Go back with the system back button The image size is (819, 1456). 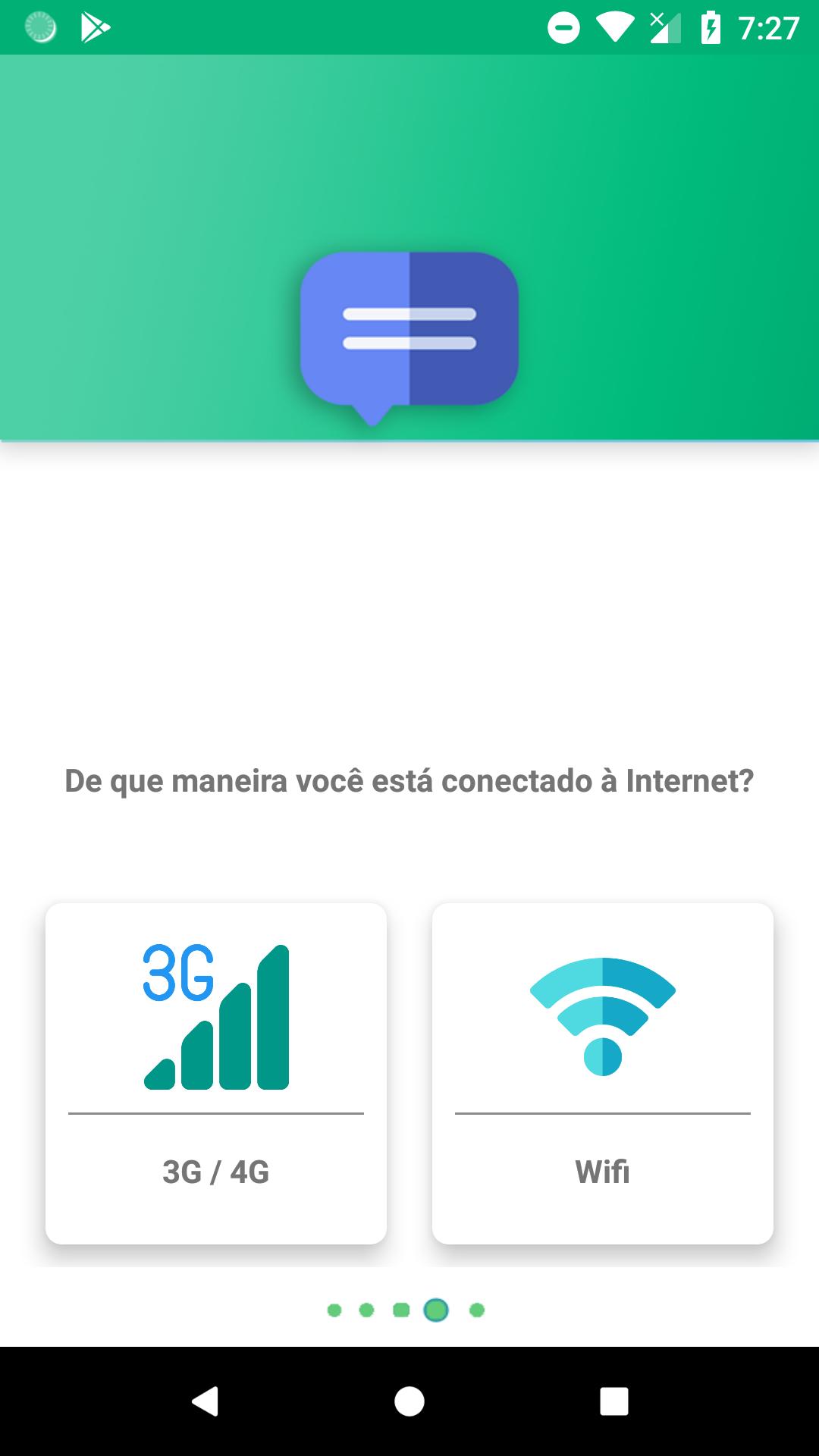coord(205,1401)
